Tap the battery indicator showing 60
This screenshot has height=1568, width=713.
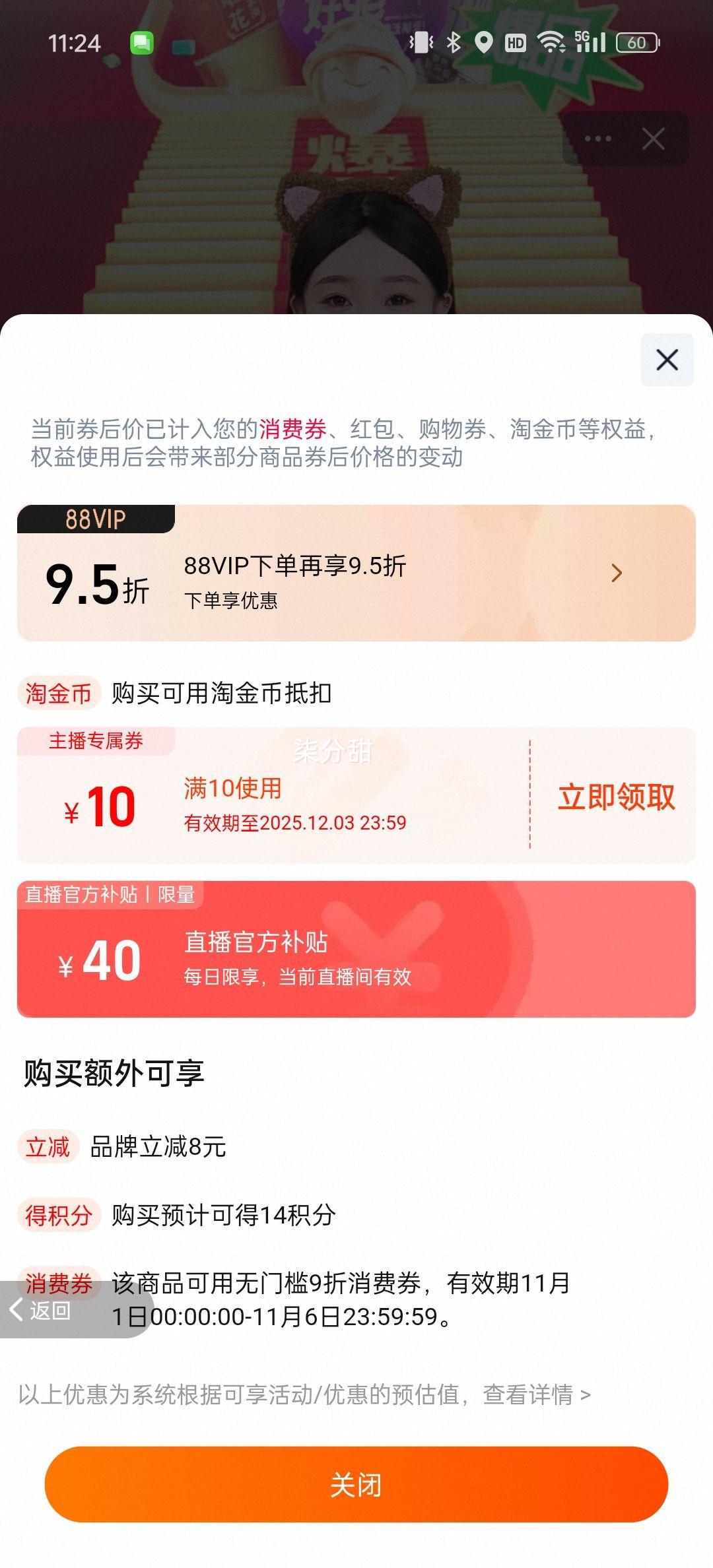tap(636, 42)
